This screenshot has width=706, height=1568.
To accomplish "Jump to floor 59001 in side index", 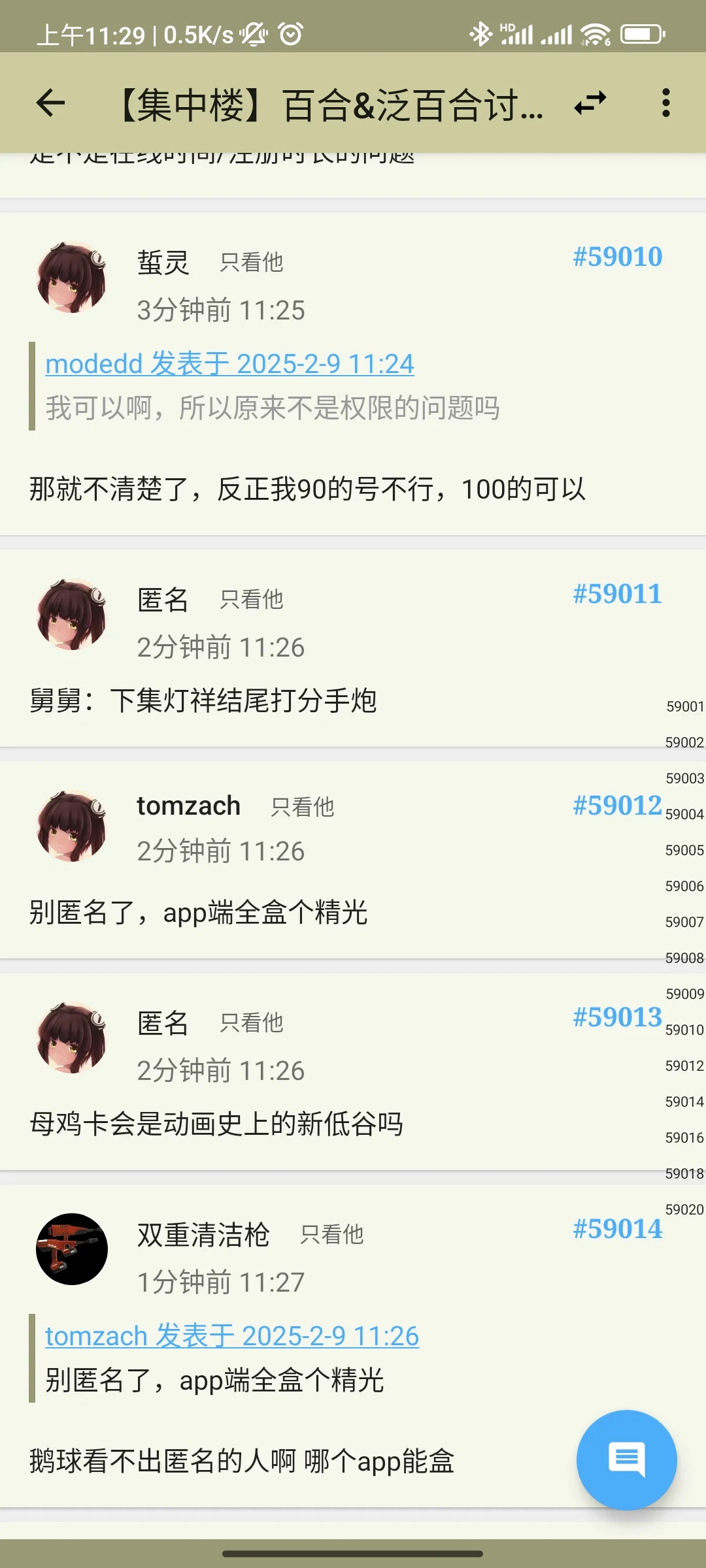I will 684,706.
